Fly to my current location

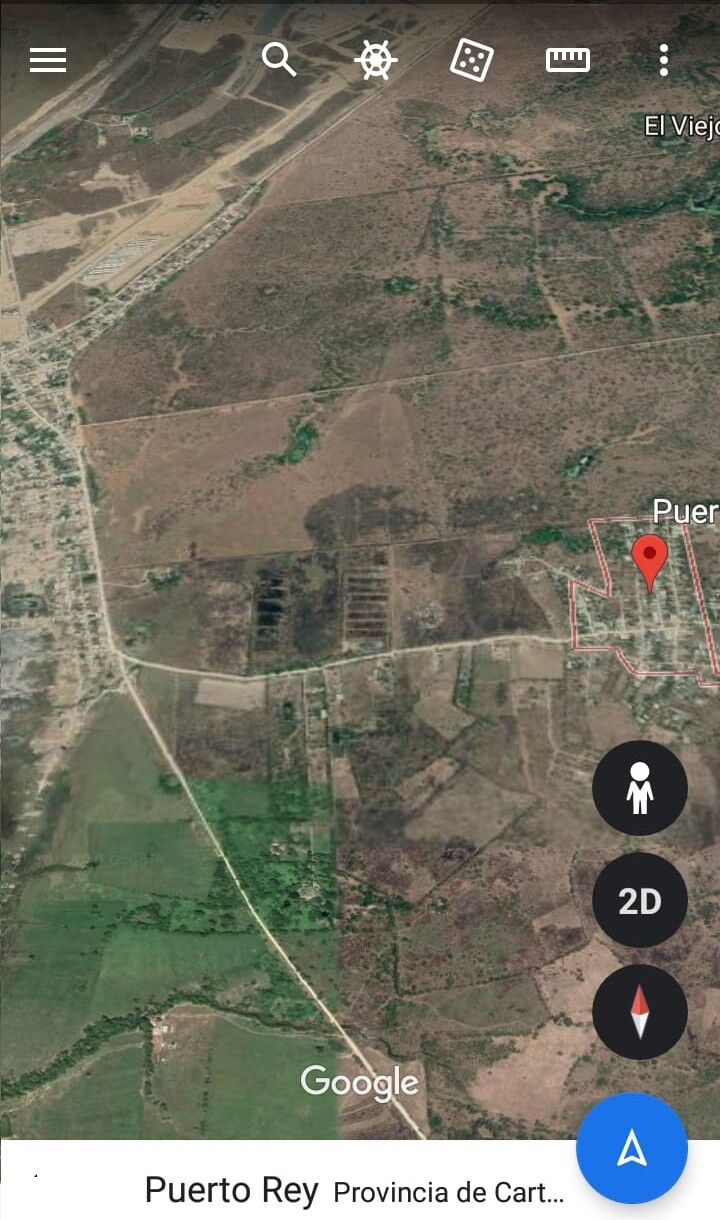click(x=632, y=1148)
